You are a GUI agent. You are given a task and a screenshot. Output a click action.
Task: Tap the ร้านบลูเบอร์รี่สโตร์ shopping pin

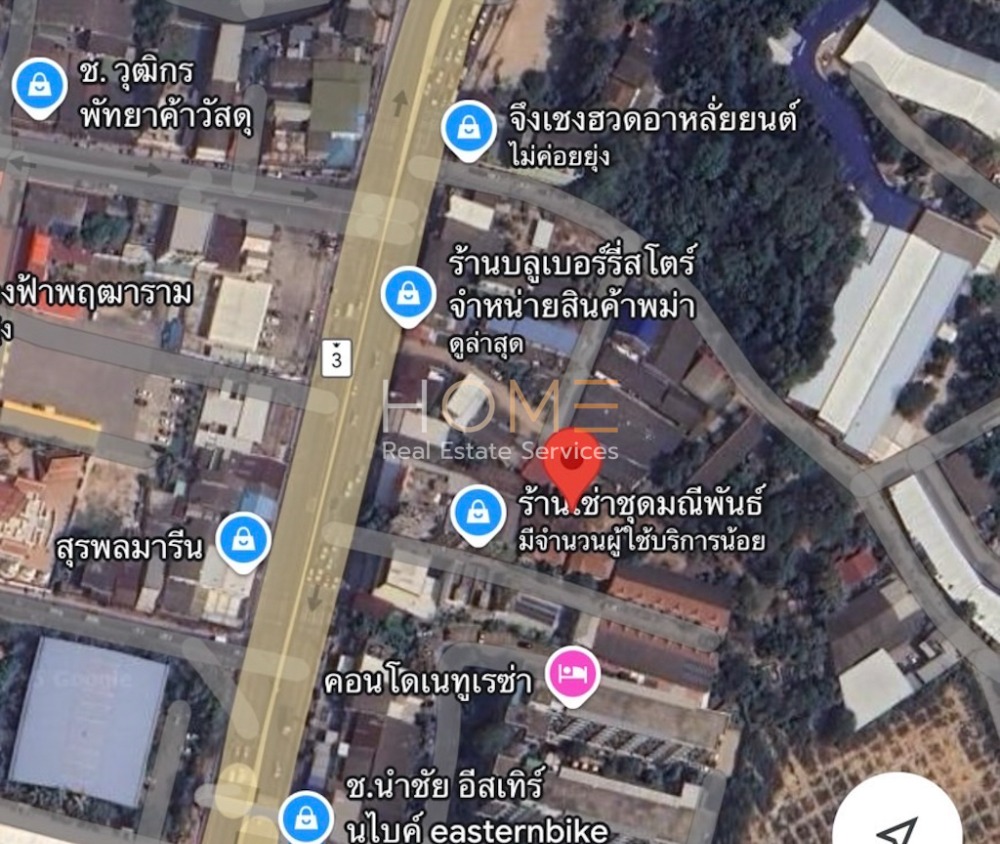408,294
